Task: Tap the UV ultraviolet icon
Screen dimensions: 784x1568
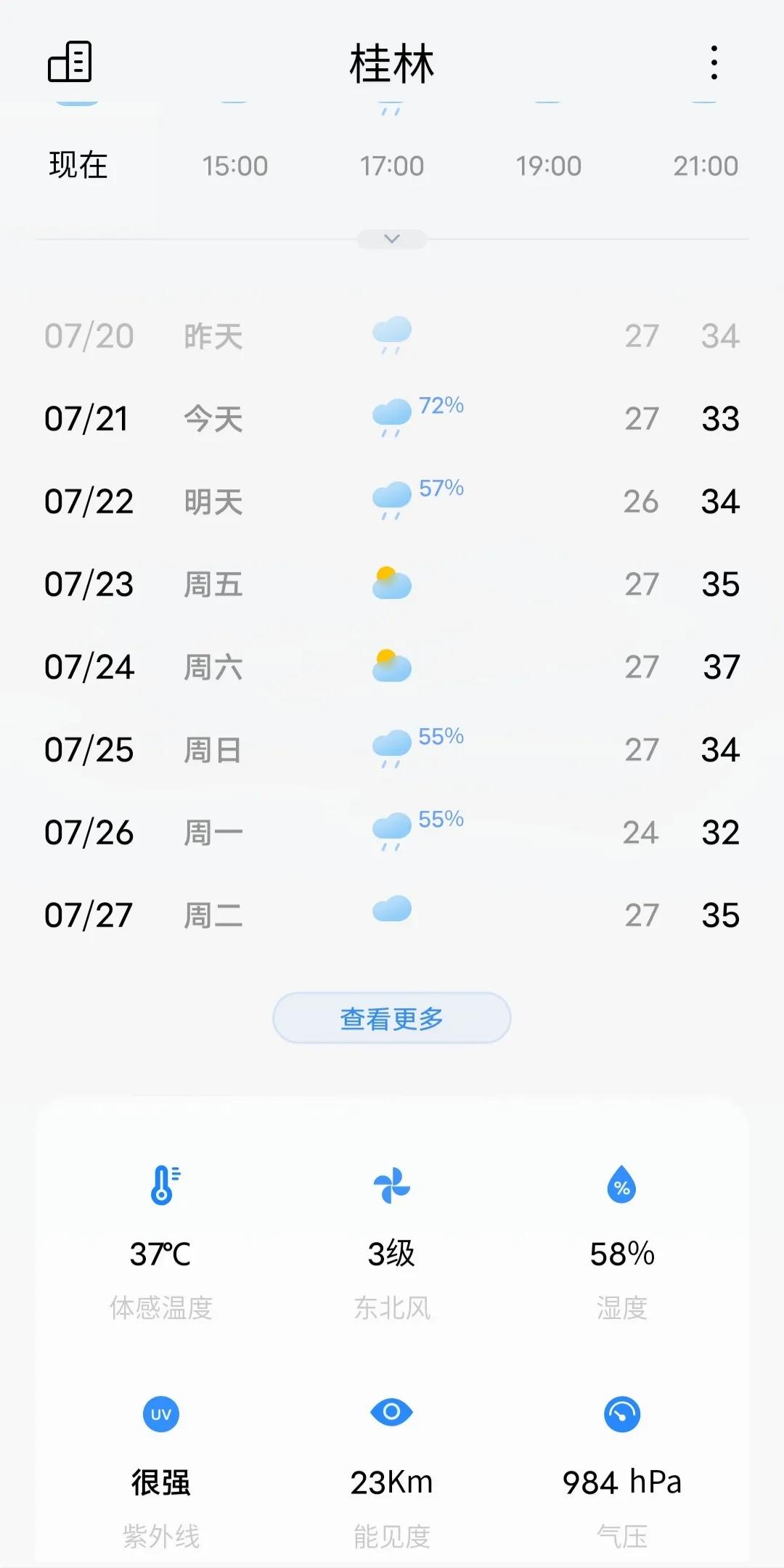Action: pos(163,1412)
